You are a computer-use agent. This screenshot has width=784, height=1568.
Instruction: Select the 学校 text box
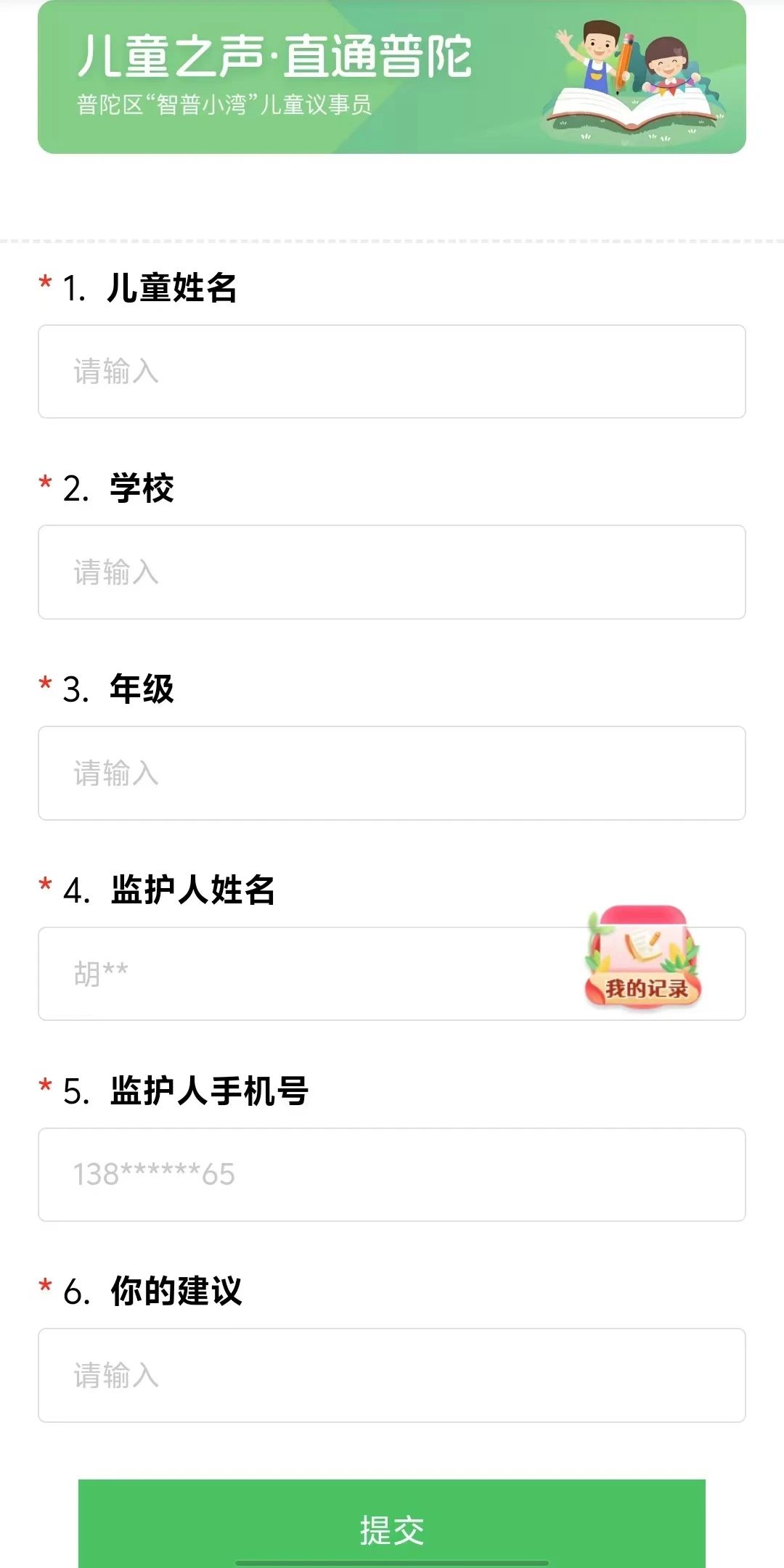392,573
